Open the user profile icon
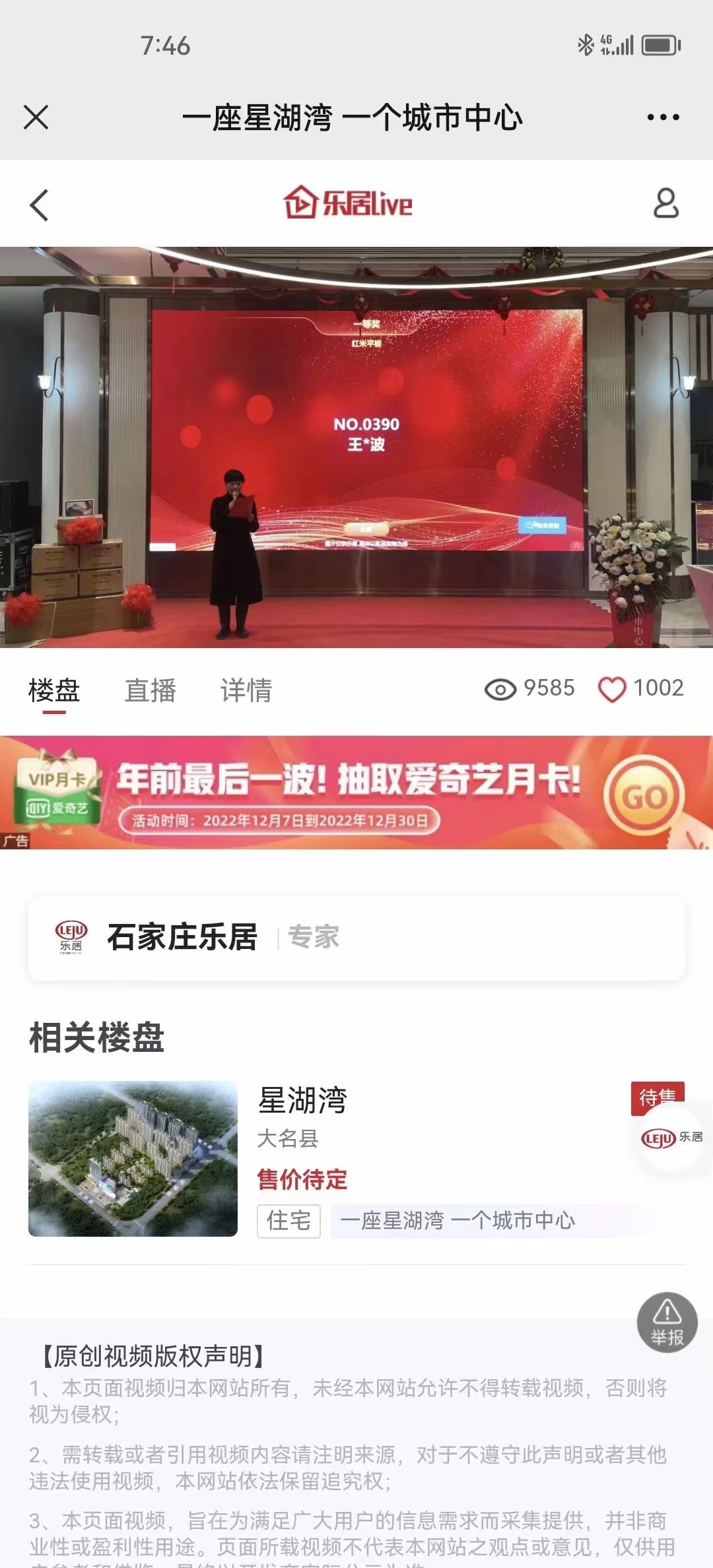Screen dimensions: 713x1568 point(665,203)
